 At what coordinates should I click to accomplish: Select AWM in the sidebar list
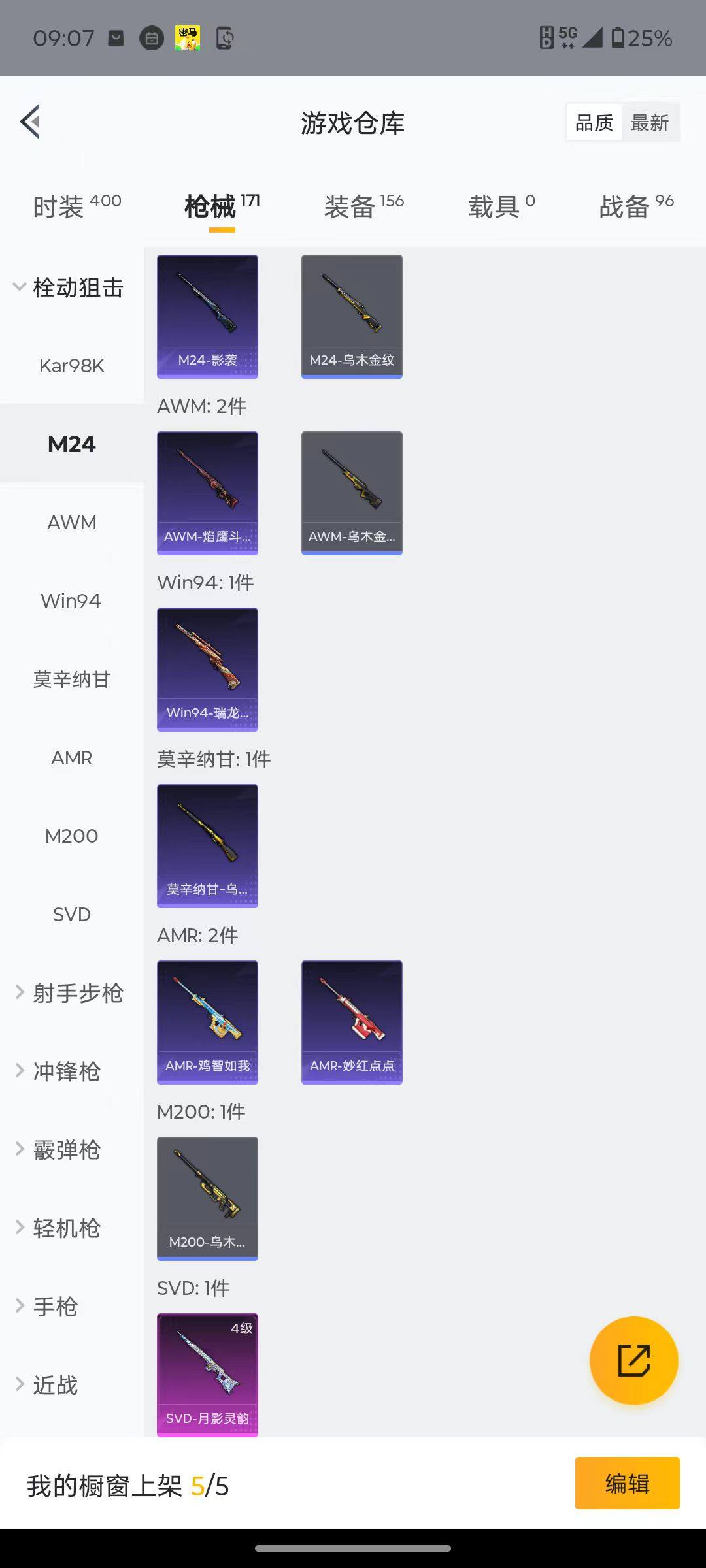(71, 522)
